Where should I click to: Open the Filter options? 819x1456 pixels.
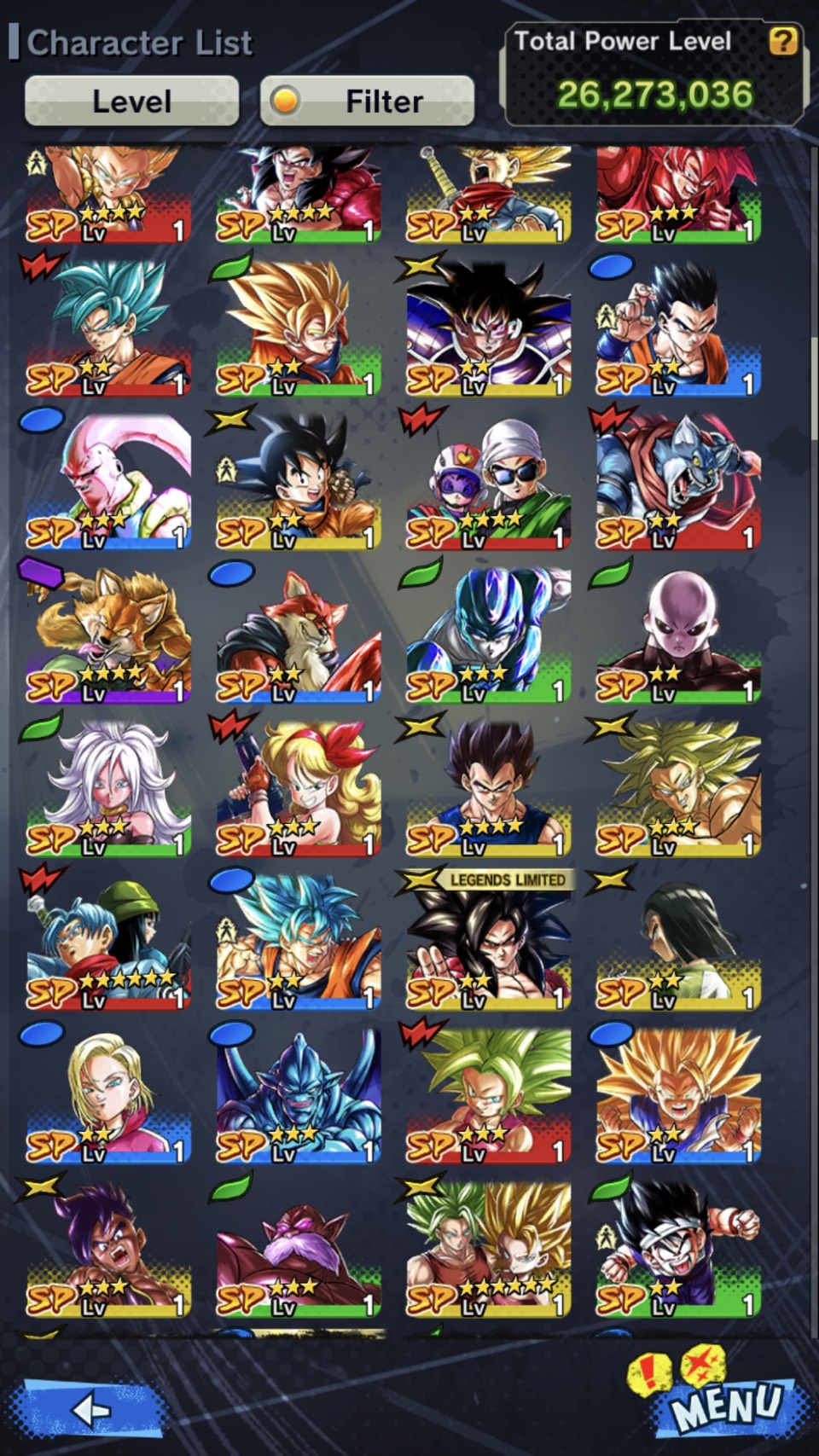(x=367, y=102)
